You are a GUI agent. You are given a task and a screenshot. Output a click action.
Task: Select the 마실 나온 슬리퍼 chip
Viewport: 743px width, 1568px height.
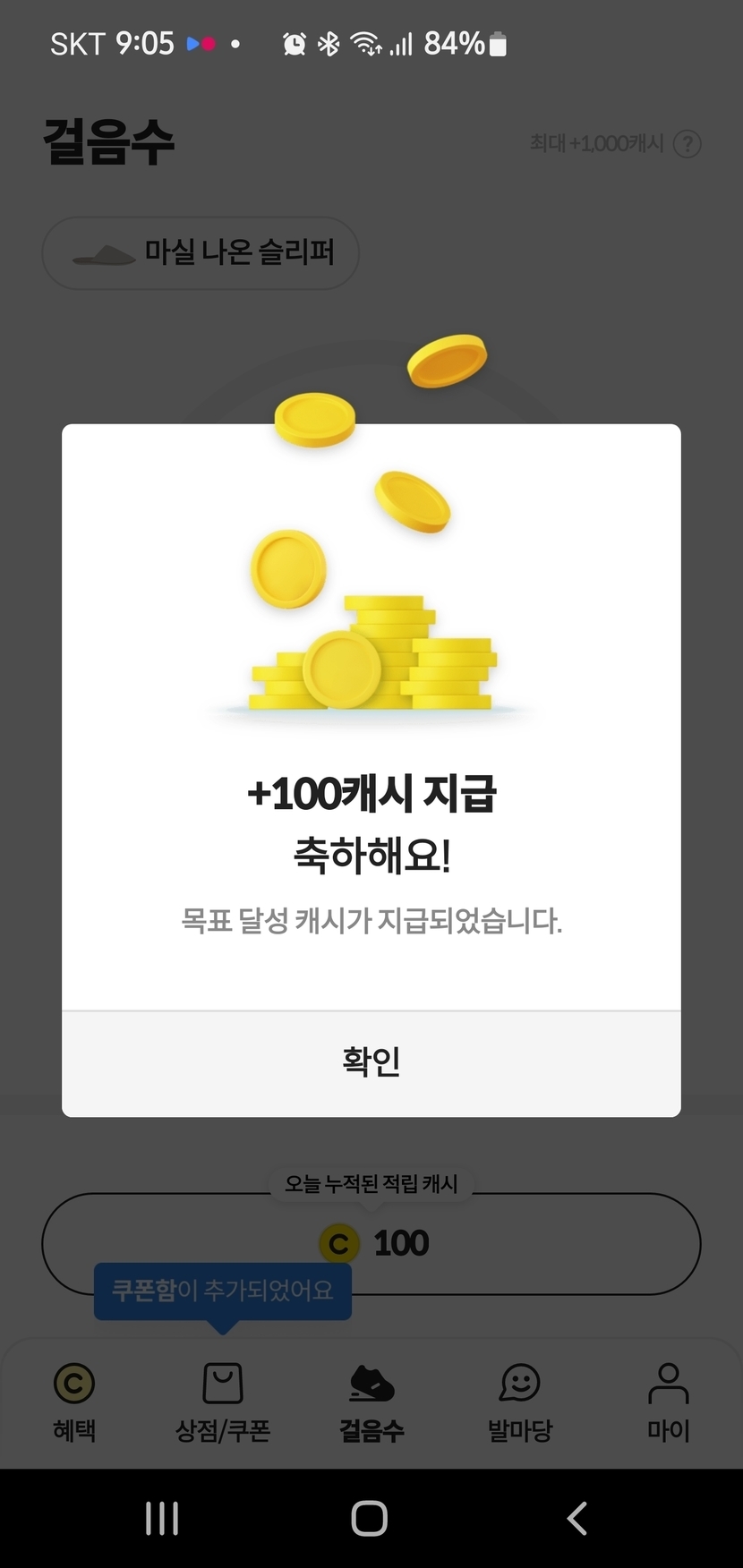click(x=201, y=253)
